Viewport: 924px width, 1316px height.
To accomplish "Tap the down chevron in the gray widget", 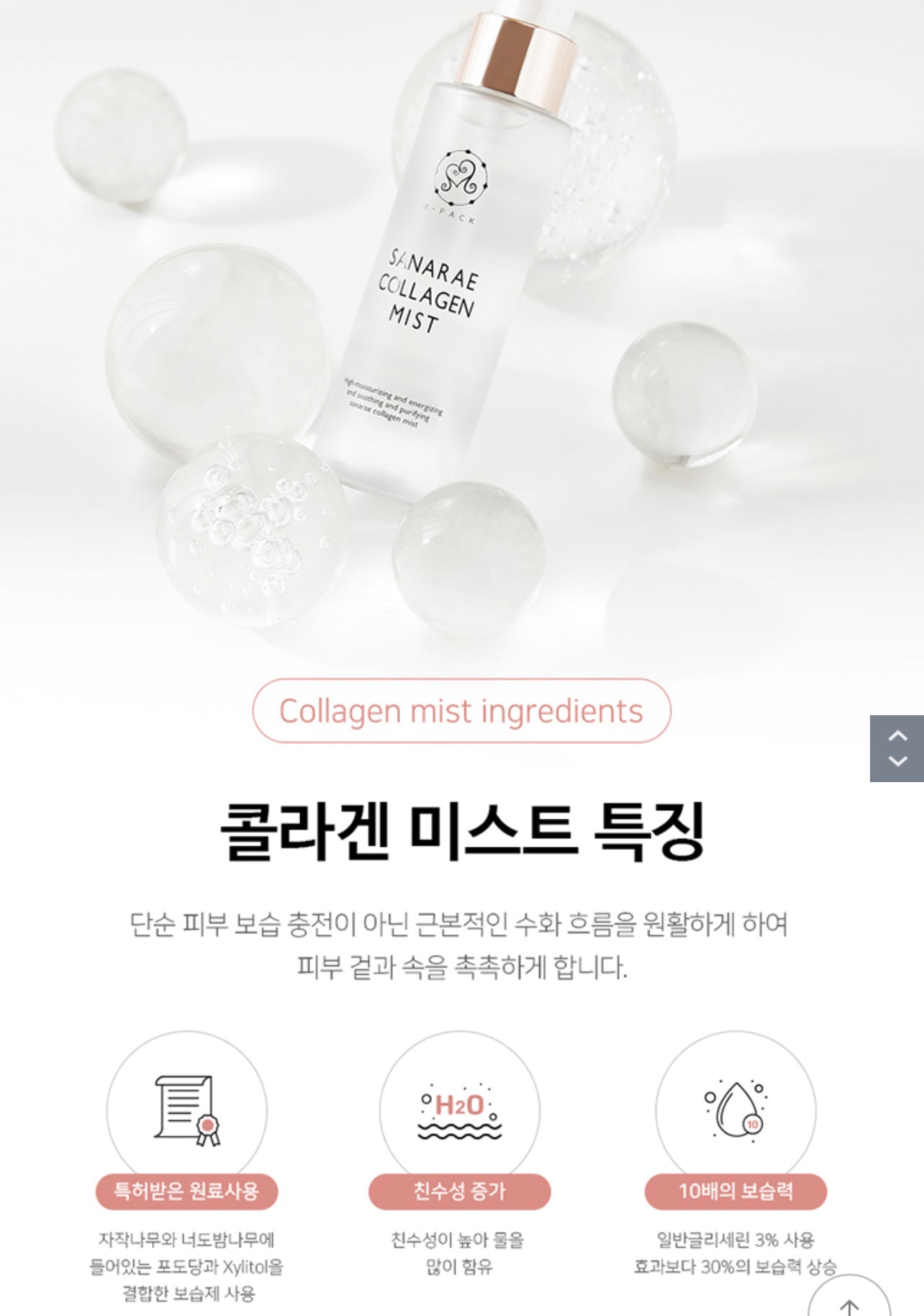I will (897, 761).
